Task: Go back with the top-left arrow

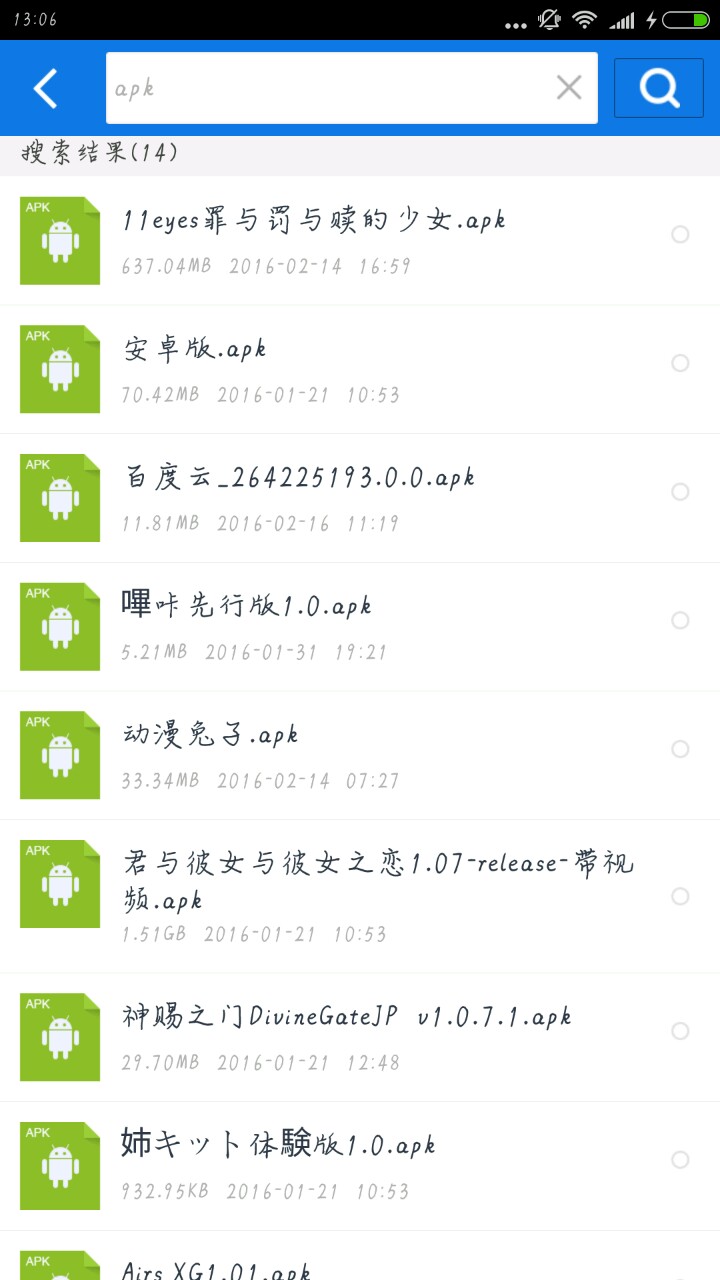Action: 46,89
